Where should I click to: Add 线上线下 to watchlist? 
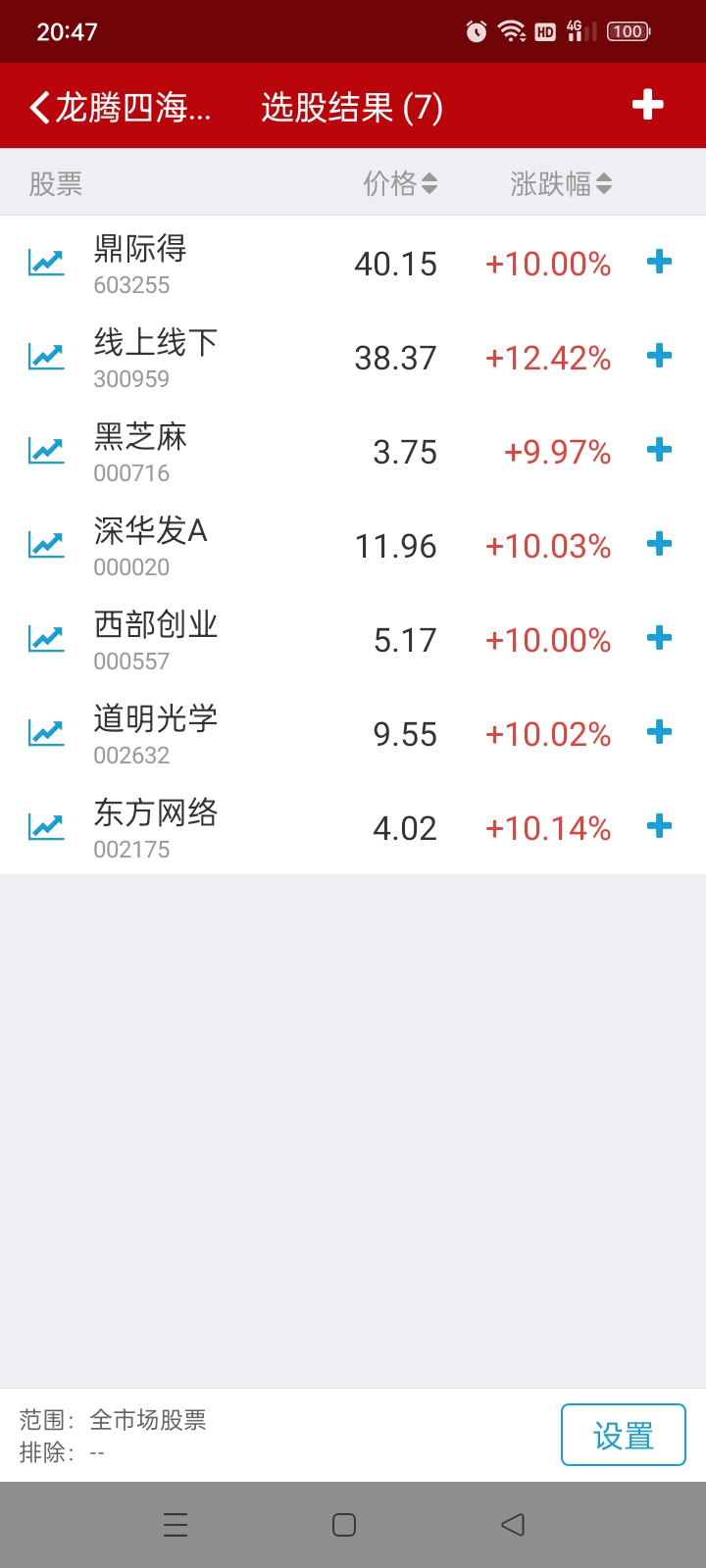click(x=660, y=356)
